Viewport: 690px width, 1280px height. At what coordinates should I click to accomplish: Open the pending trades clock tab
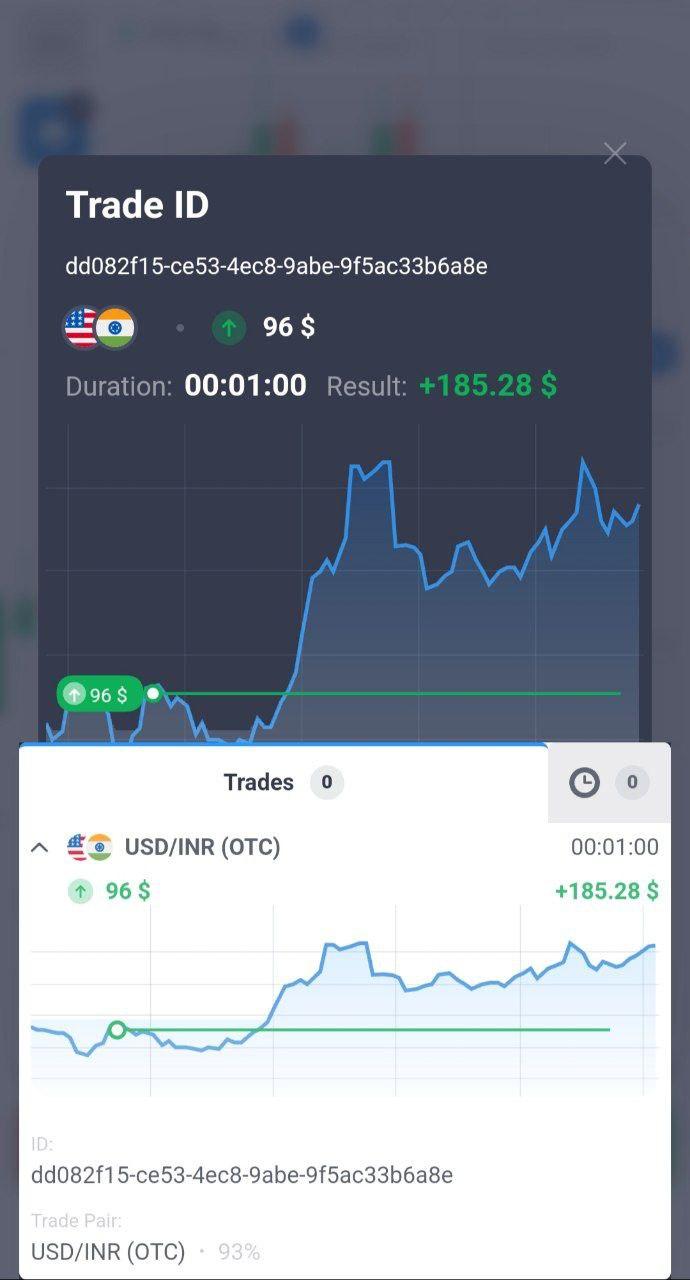[x=609, y=782]
